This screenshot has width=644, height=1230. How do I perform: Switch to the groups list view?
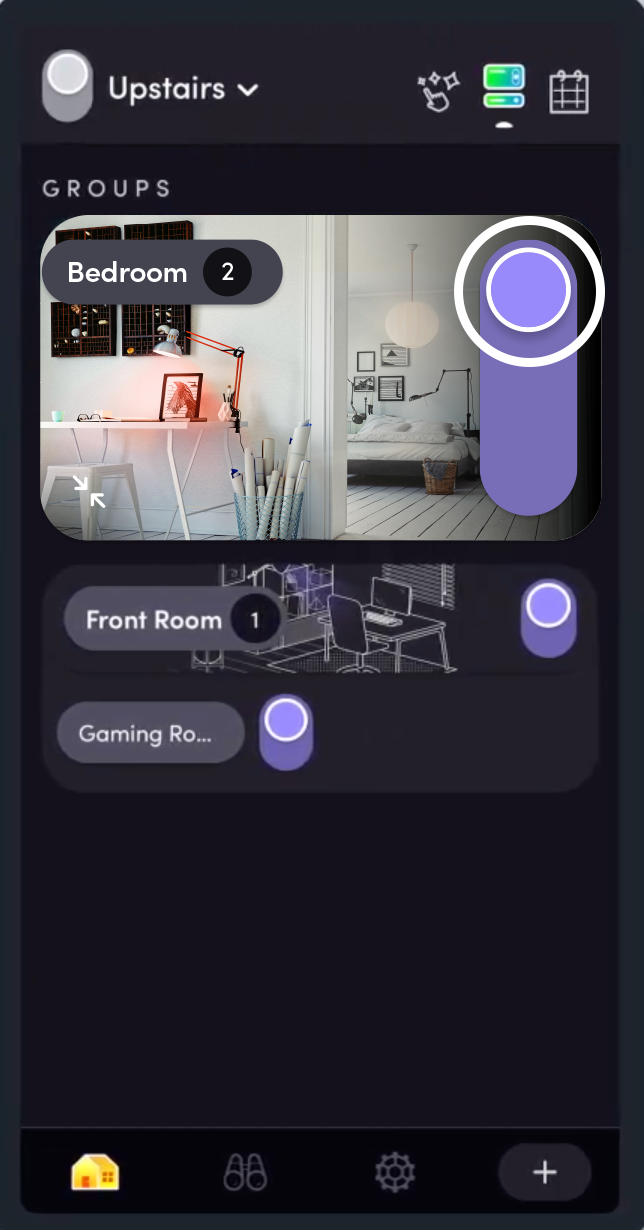coord(504,89)
